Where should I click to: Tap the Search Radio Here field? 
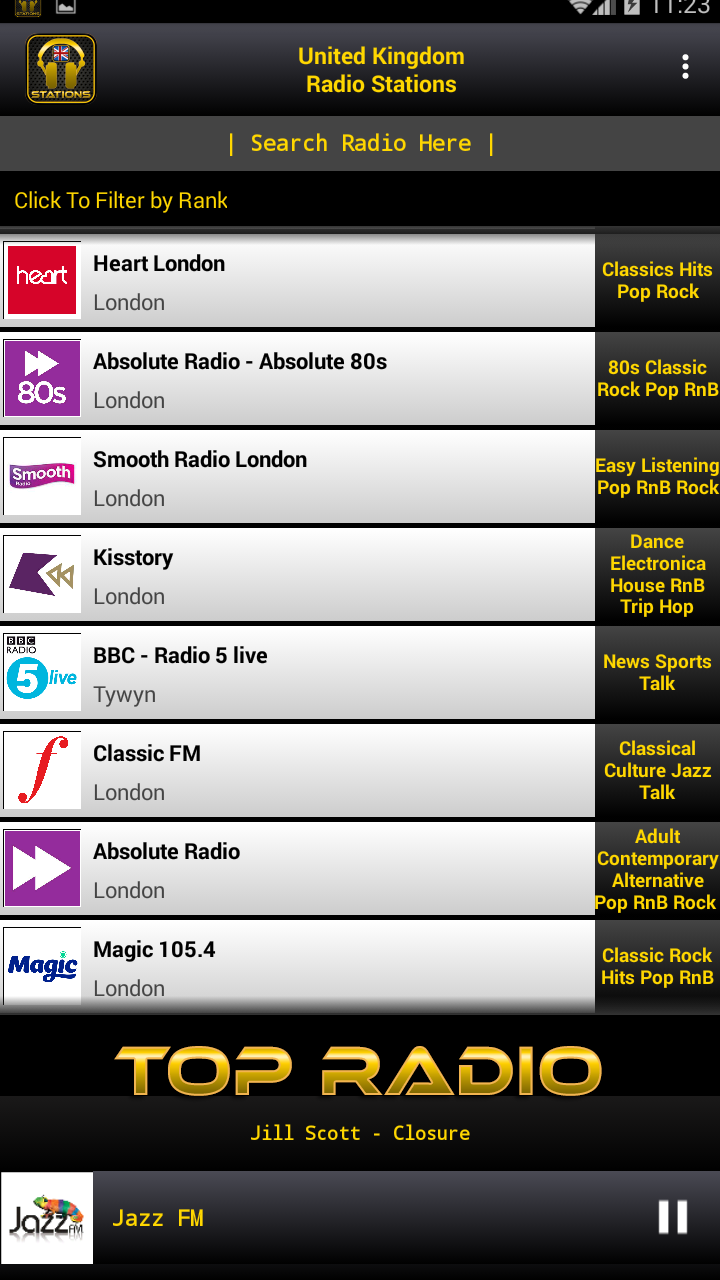[360, 144]
